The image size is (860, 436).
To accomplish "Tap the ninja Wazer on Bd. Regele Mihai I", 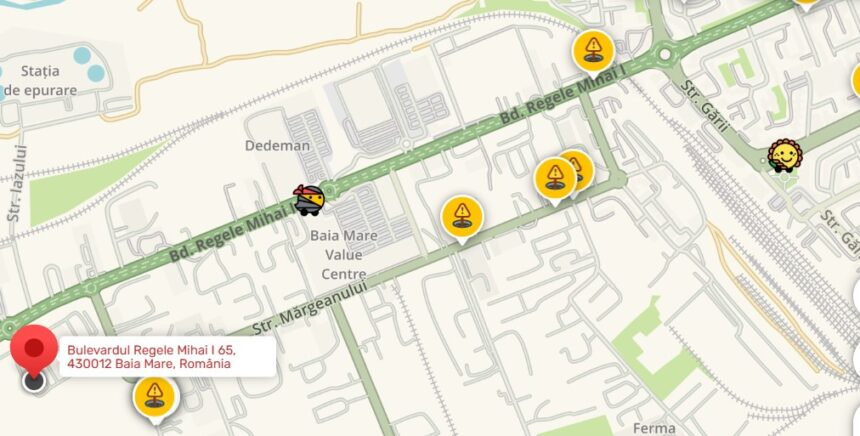I will coord(310,200).
